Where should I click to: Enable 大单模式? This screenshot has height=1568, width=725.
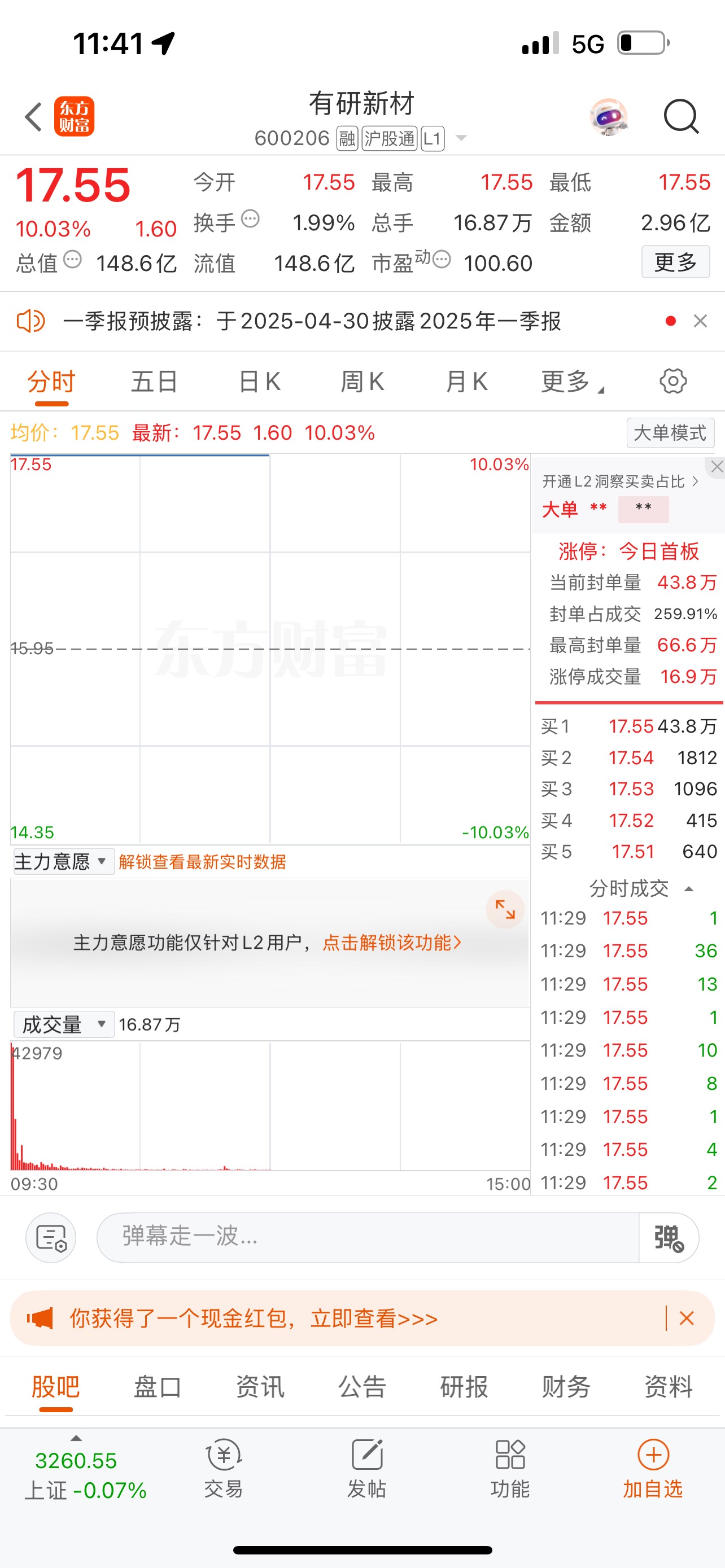pyautogui.click(x=670, y=433)
